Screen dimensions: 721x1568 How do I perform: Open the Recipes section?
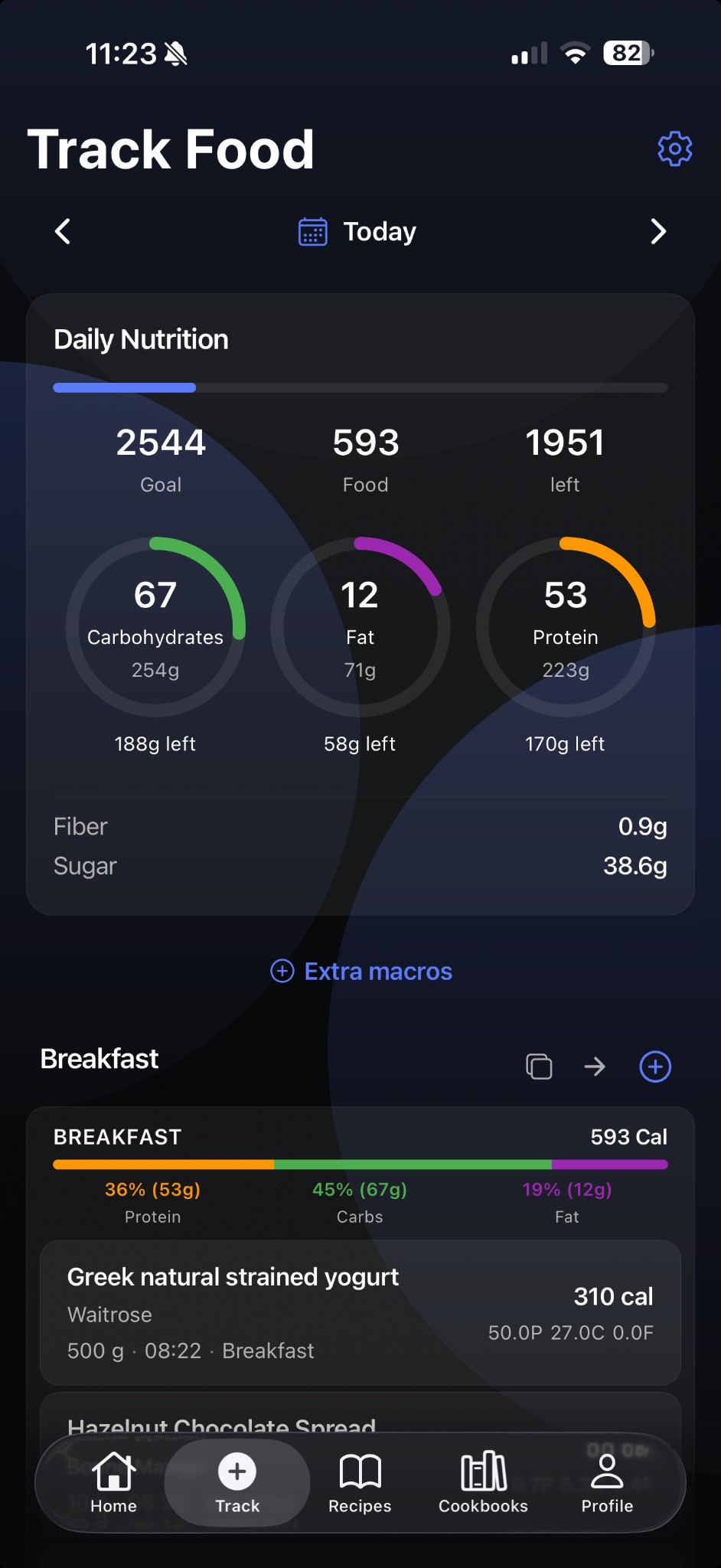[360, 1481]
